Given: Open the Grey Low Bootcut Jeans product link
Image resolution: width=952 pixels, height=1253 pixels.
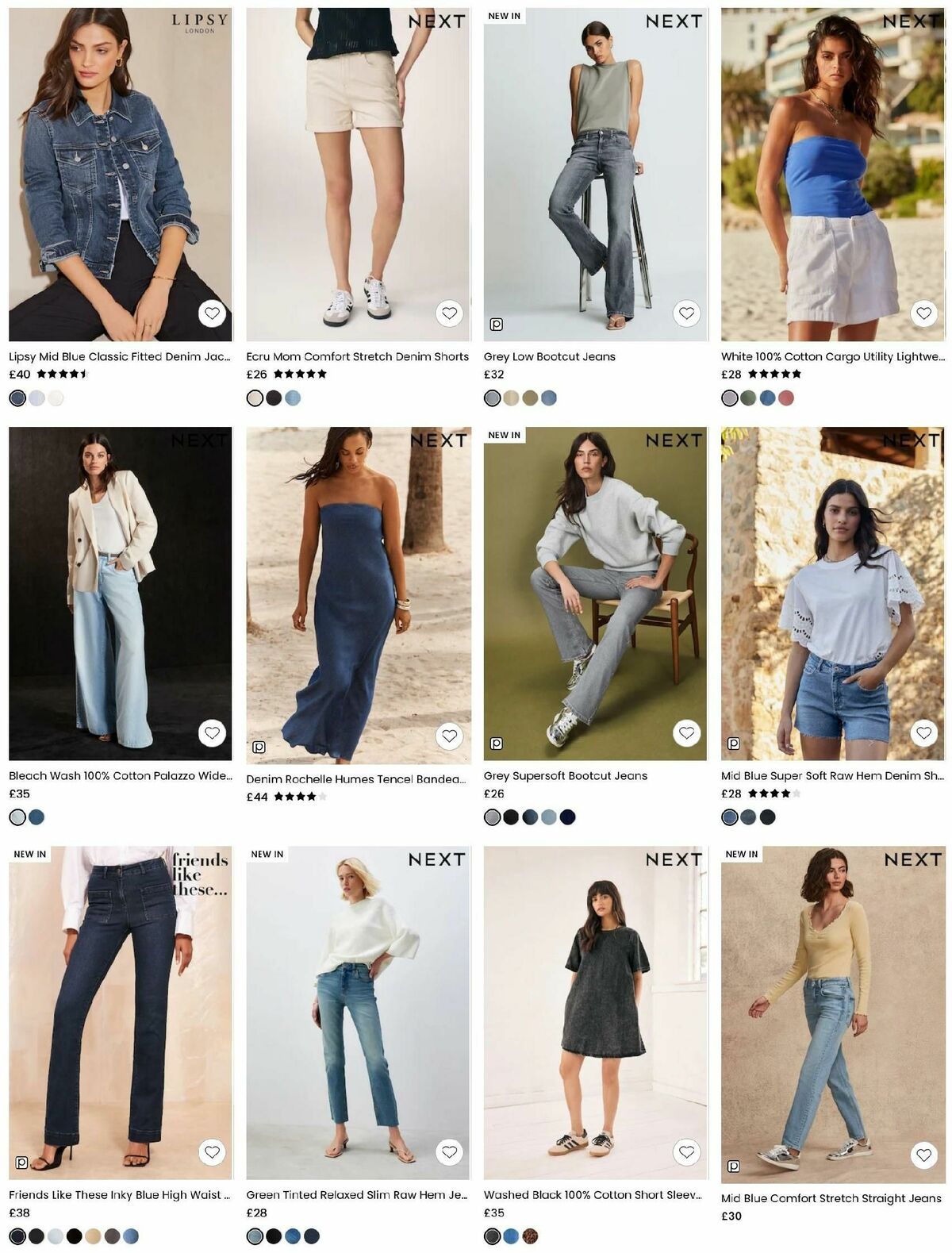Looking at the screenshot, I should point(550,356).
